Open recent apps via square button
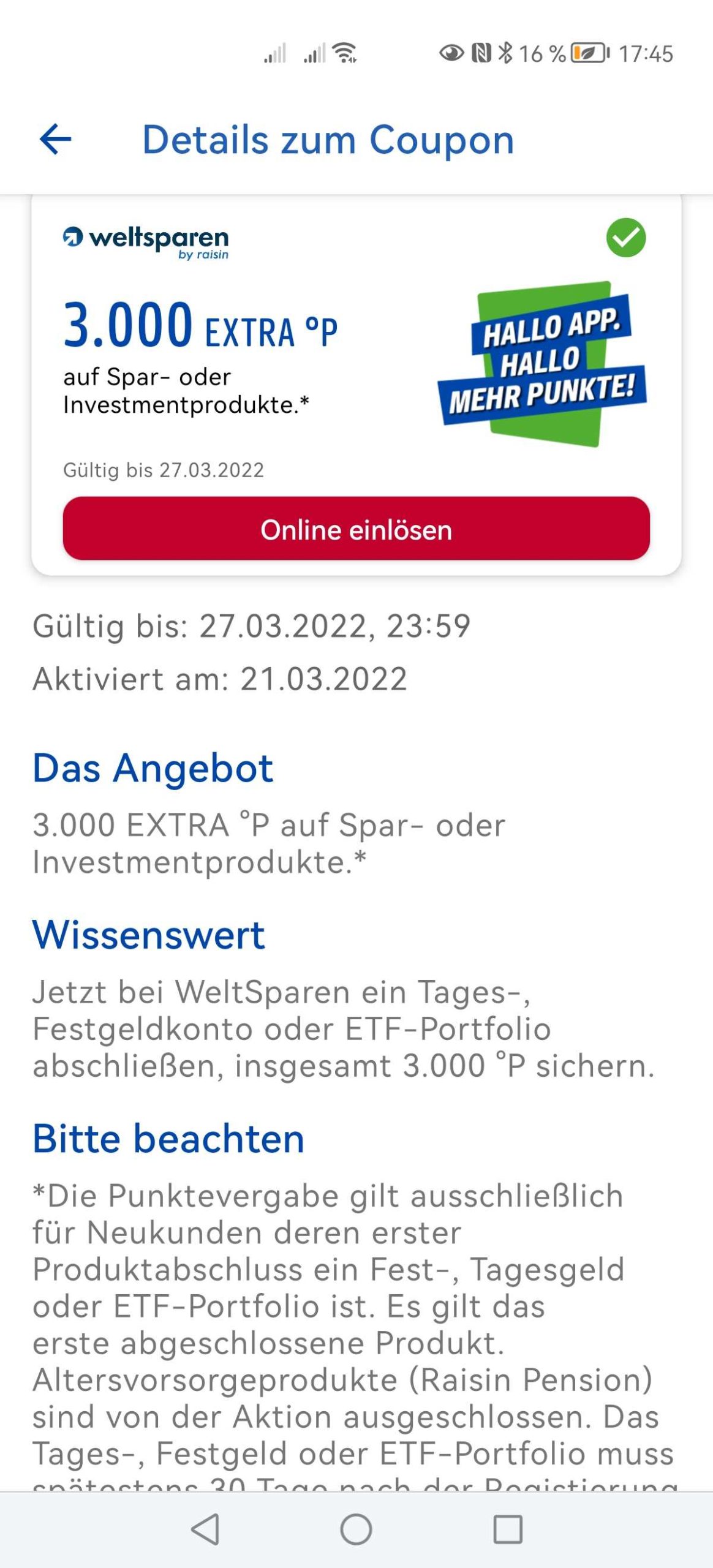 [x=508, y=1529]
